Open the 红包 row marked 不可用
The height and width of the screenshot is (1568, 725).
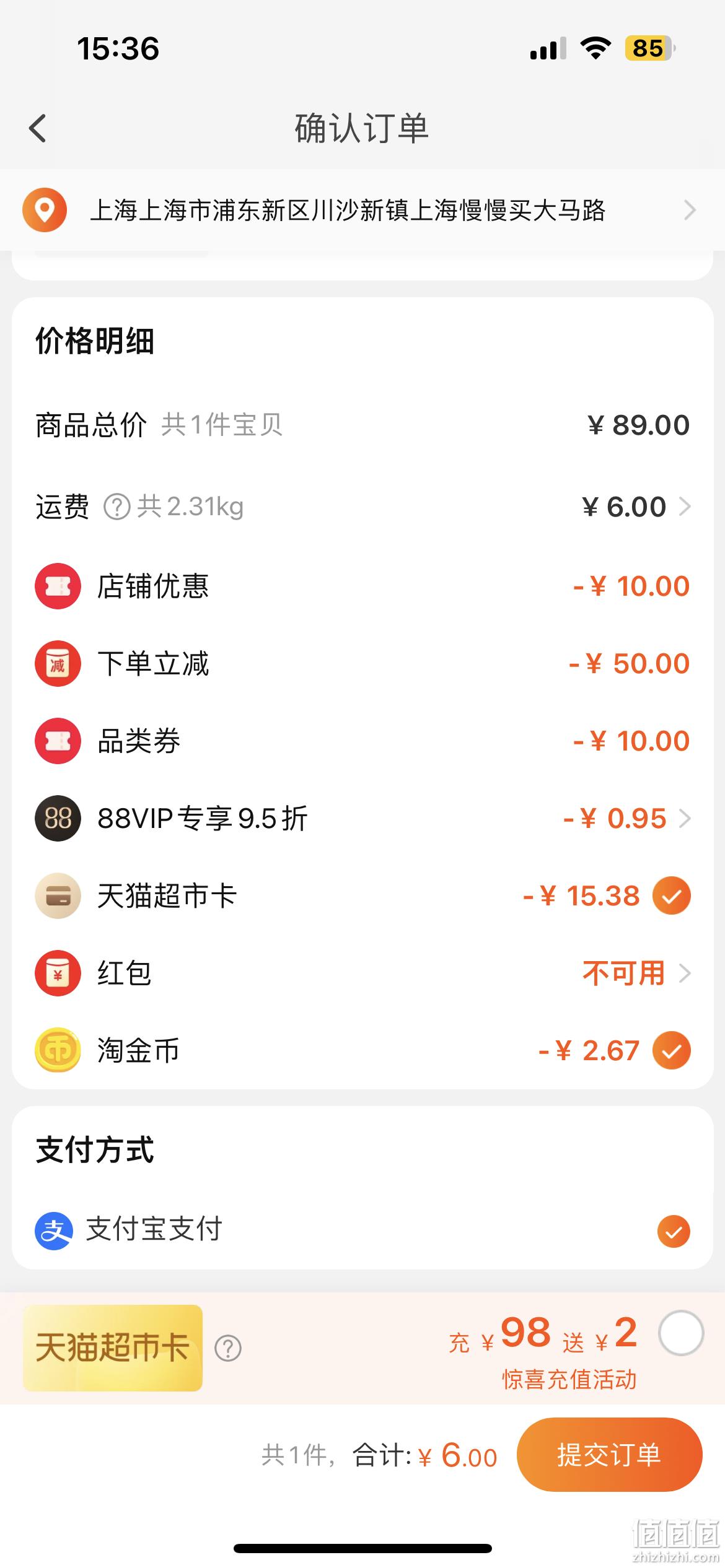click(x=362, y=973)
